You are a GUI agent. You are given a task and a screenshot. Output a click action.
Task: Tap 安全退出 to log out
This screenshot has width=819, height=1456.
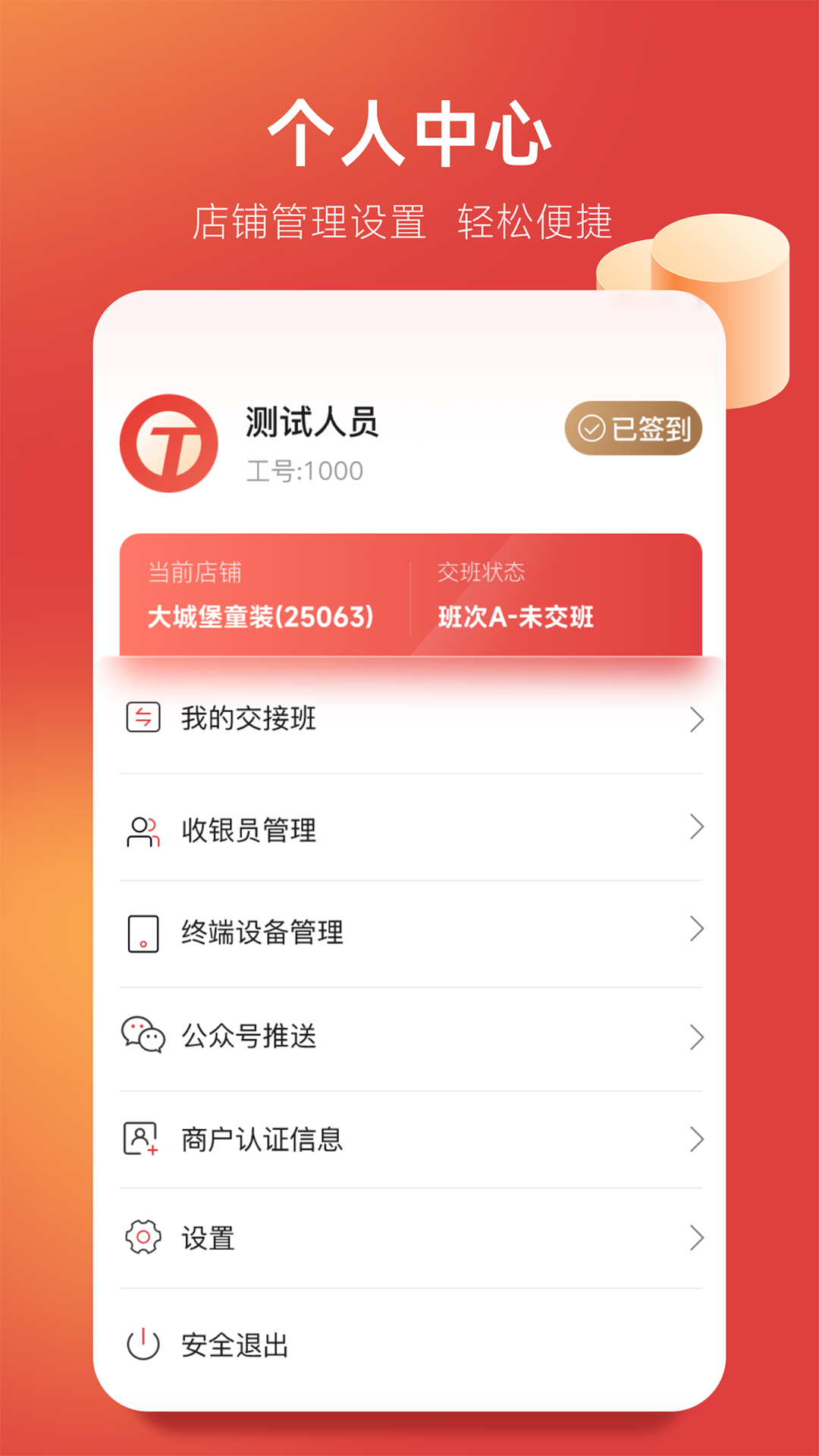(x=234, y=1345)
